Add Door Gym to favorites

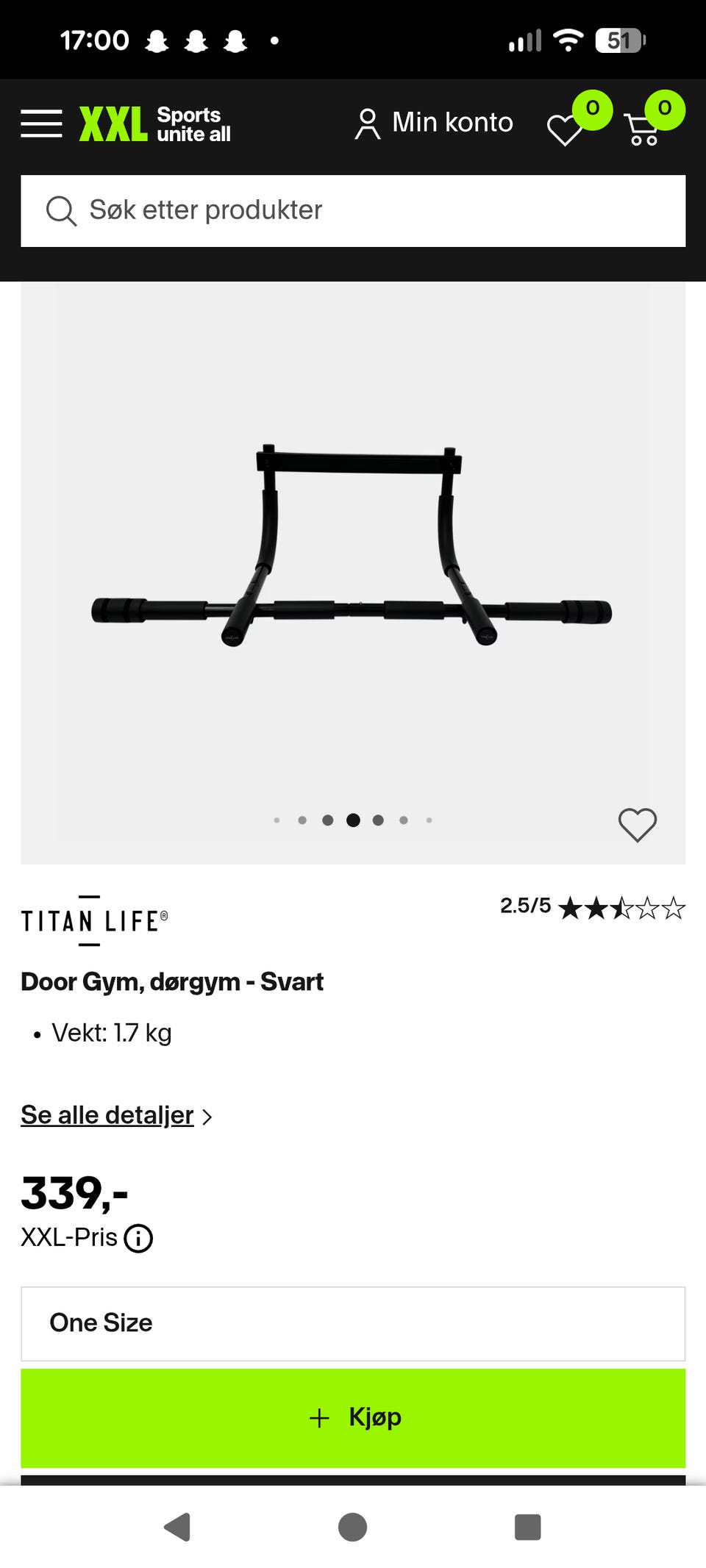pyautogui.click(x=638, y=824)
